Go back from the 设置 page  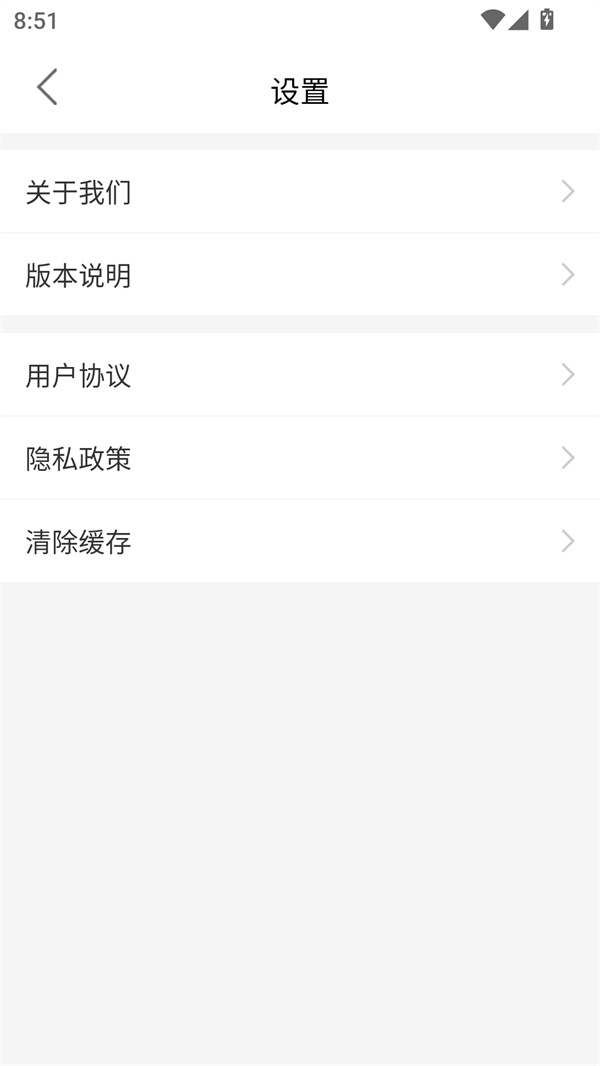pyautogui.click(x=47, y=88)
